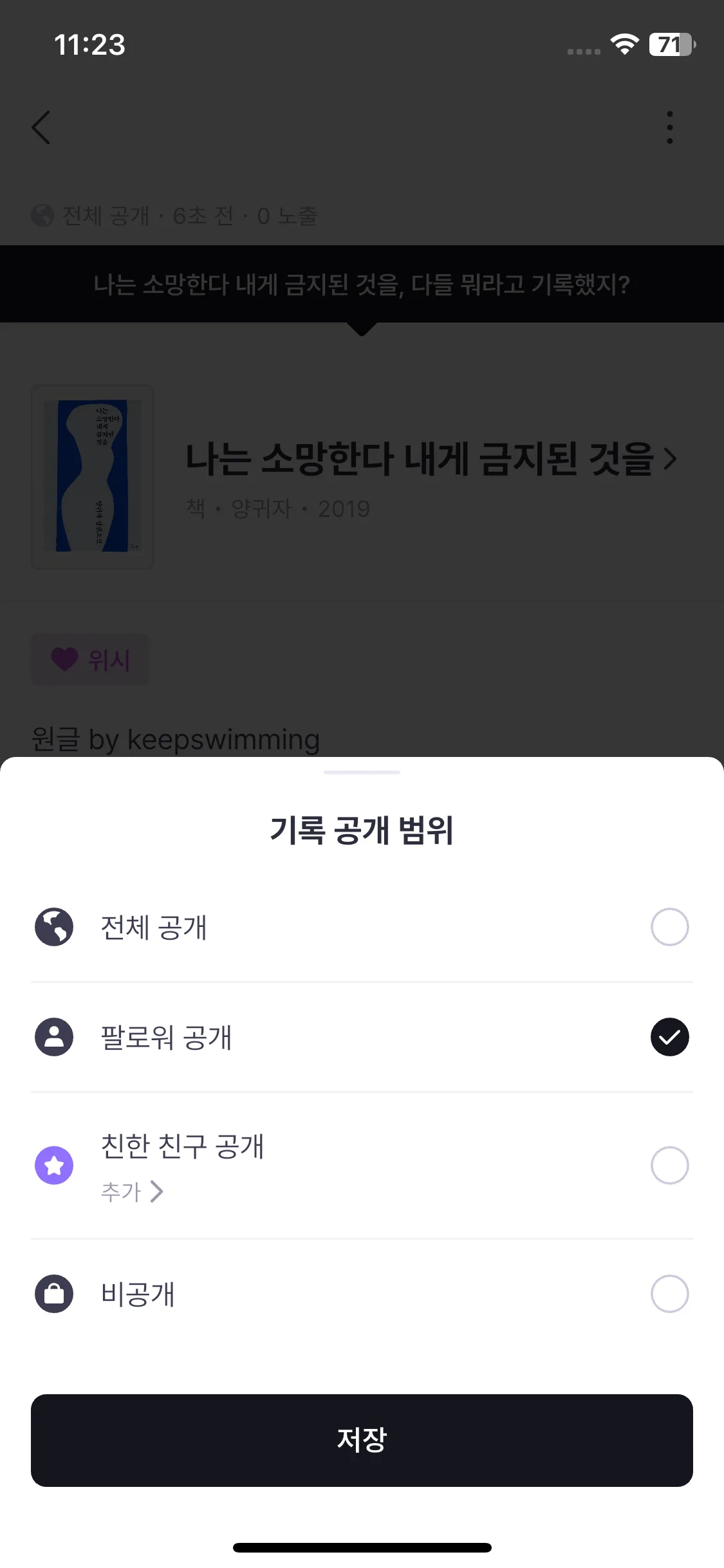Select 친한 친구 공개 option
This screenshot has width=724, height=1568.
click(x=669, y=1165)
